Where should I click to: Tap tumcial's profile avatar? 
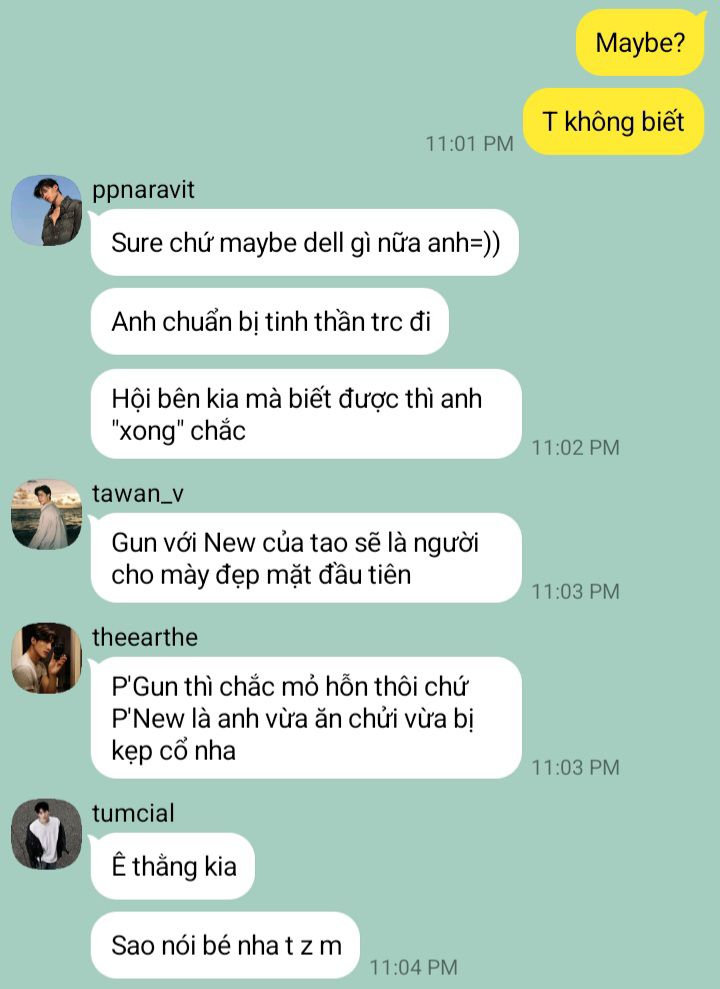click(x=47, y=834)
